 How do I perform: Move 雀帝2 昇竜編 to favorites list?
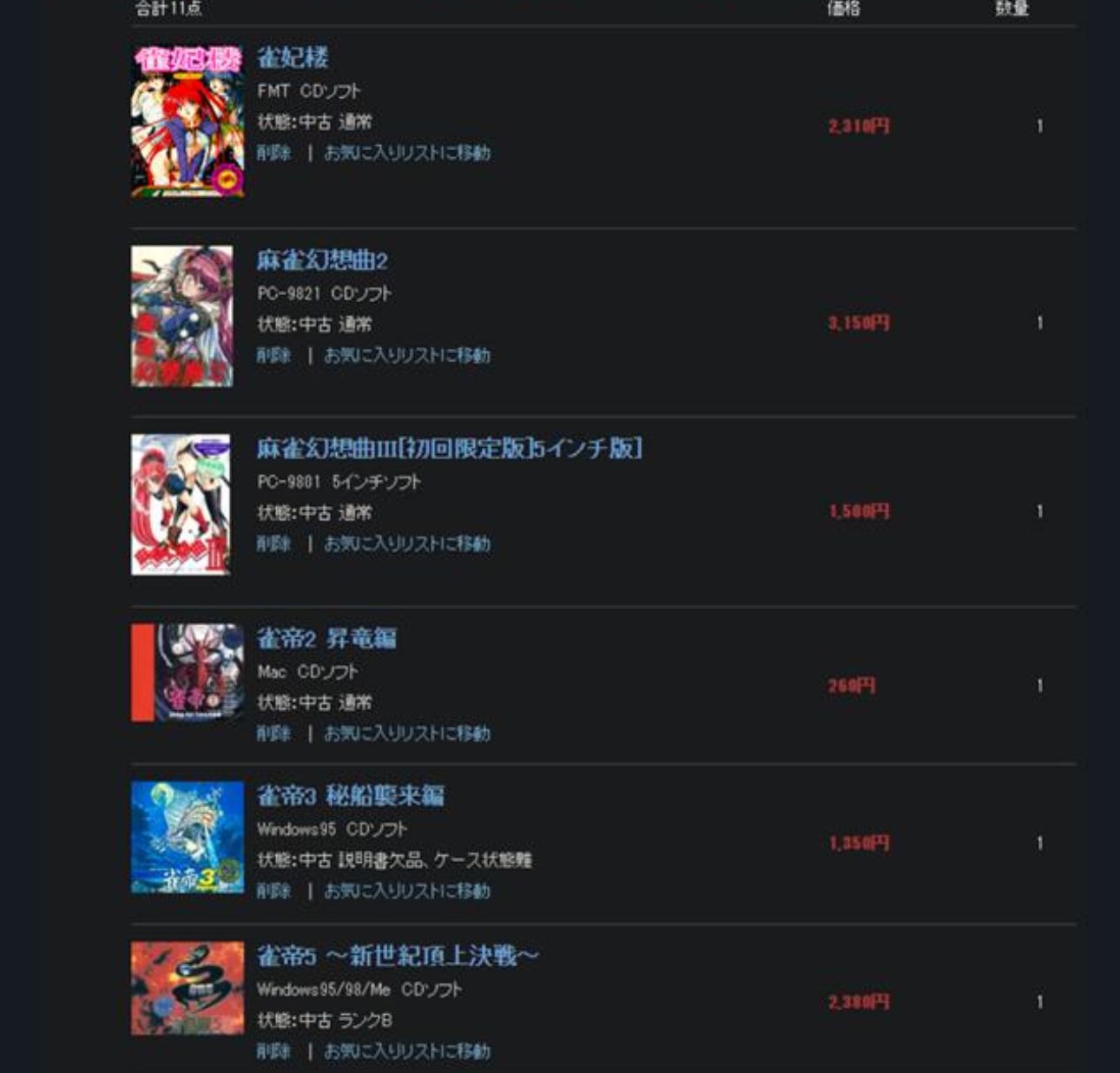click(x=406, y=734)
